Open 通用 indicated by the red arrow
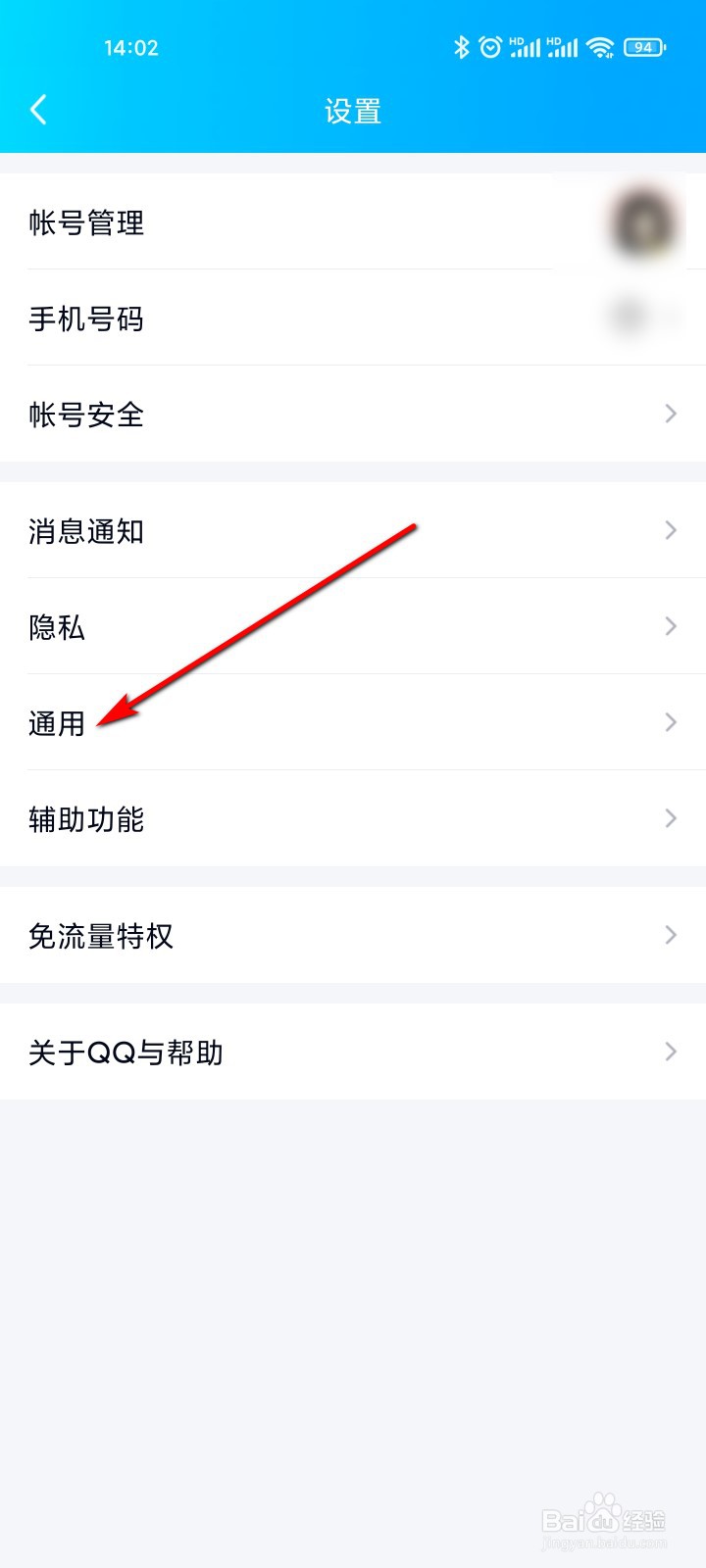706x1568 pixels. 55,722
